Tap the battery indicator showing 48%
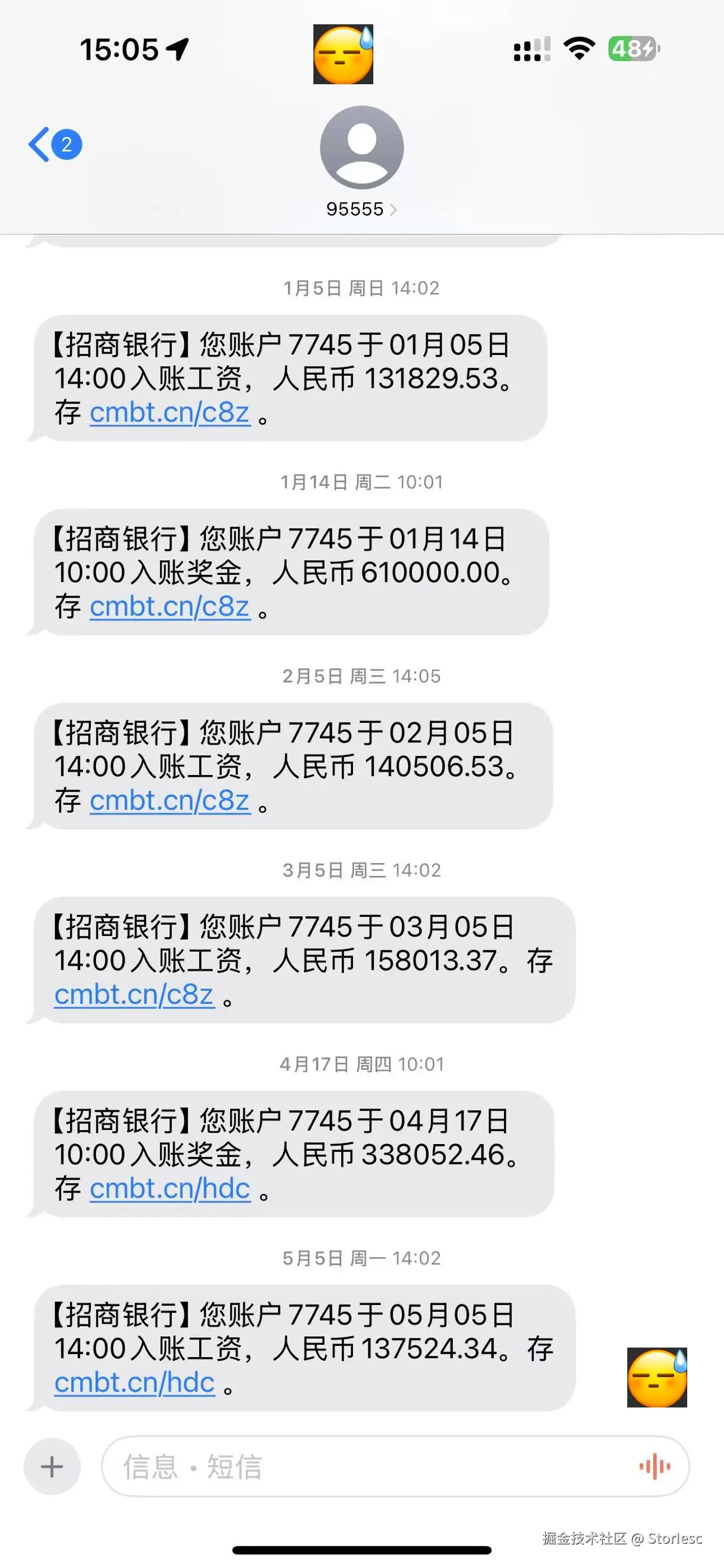The height and width of the screenshot is (1568, 724). point(633,49)
